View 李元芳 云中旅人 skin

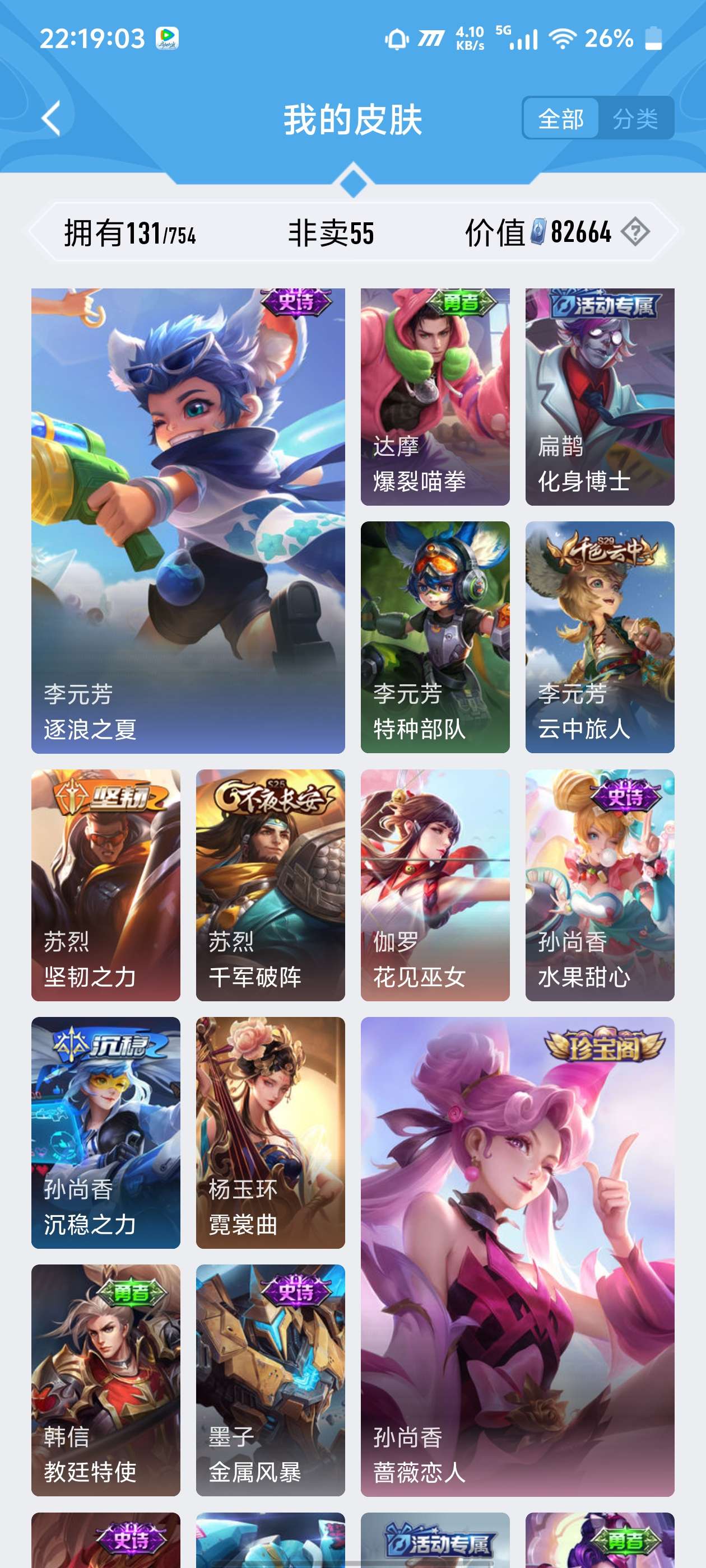[600, 637]
